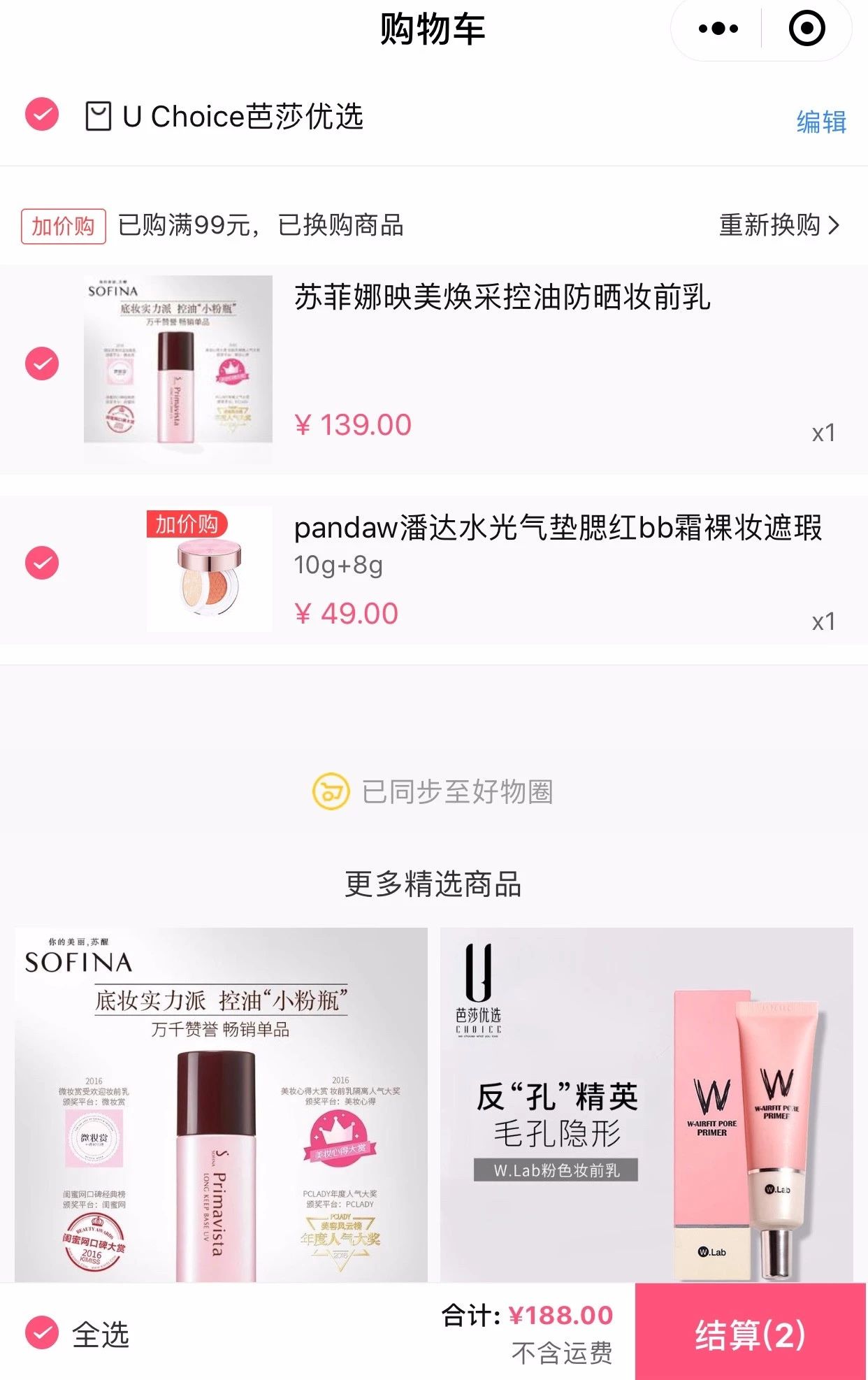View the SOFINA 控油小粉瓶 recommended card
868x1380 pixels.
coord(221,1105)
